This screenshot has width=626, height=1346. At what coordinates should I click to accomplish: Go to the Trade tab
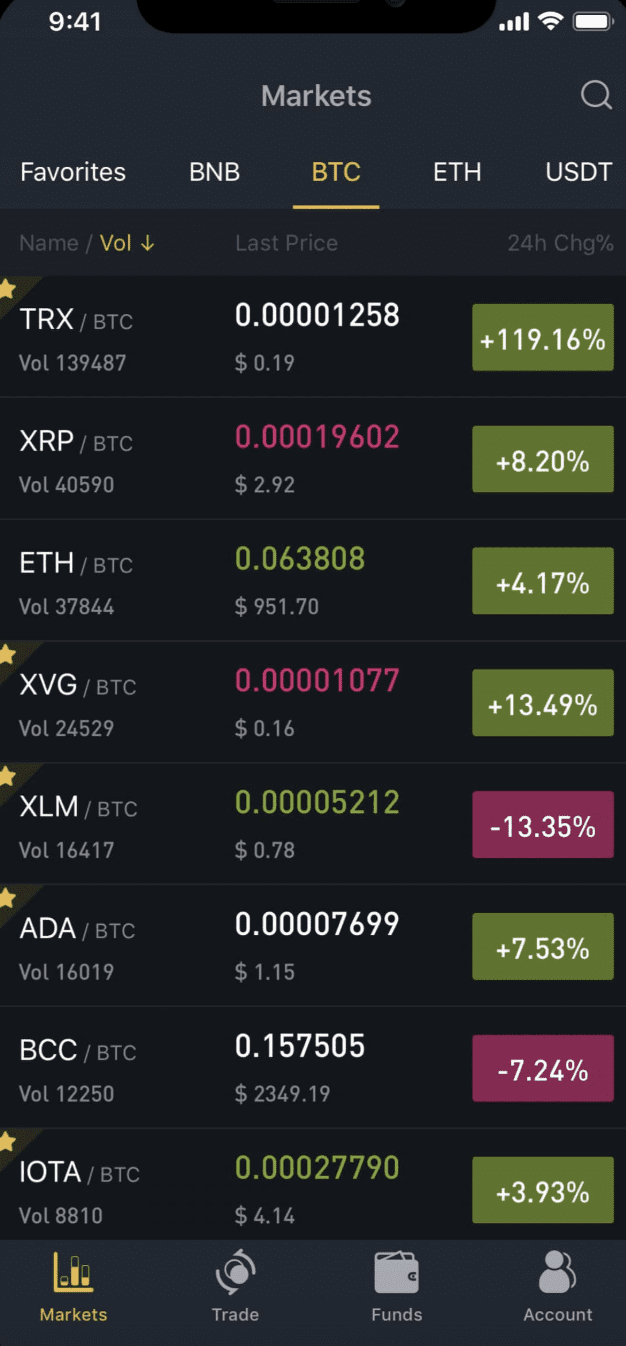point(235,1290)
